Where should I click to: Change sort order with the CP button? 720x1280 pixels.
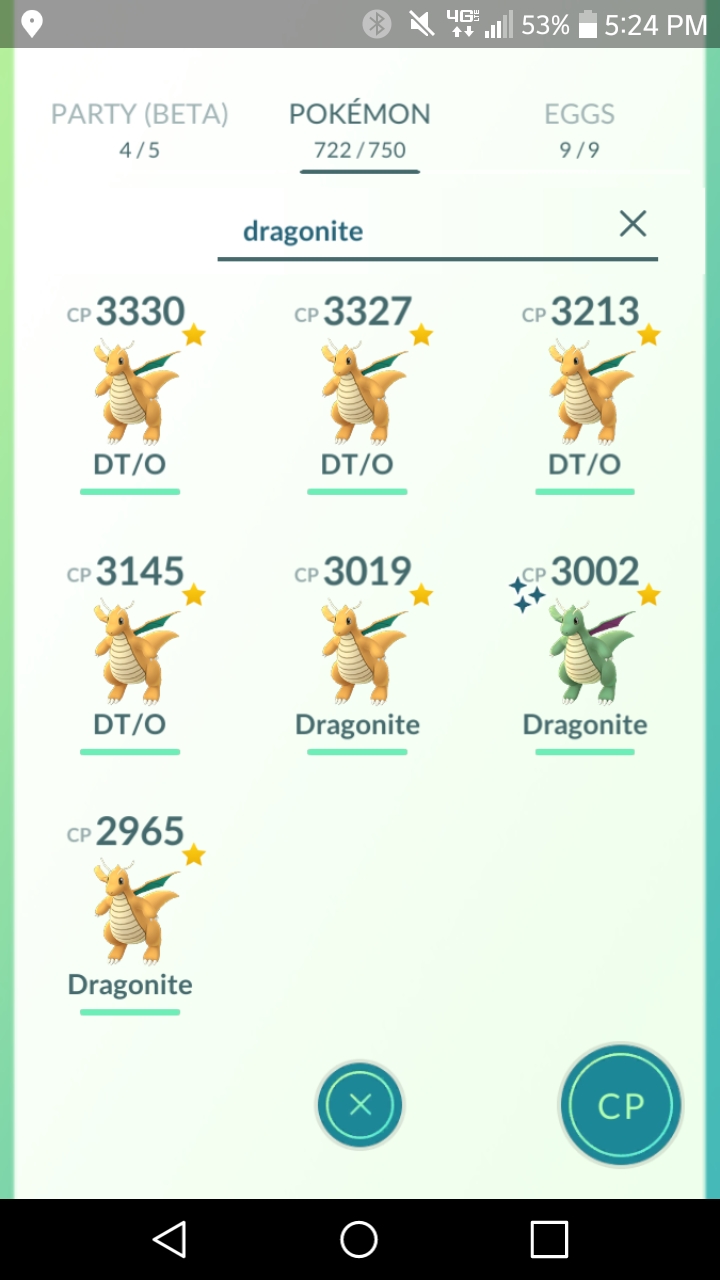pos(621,1105)
